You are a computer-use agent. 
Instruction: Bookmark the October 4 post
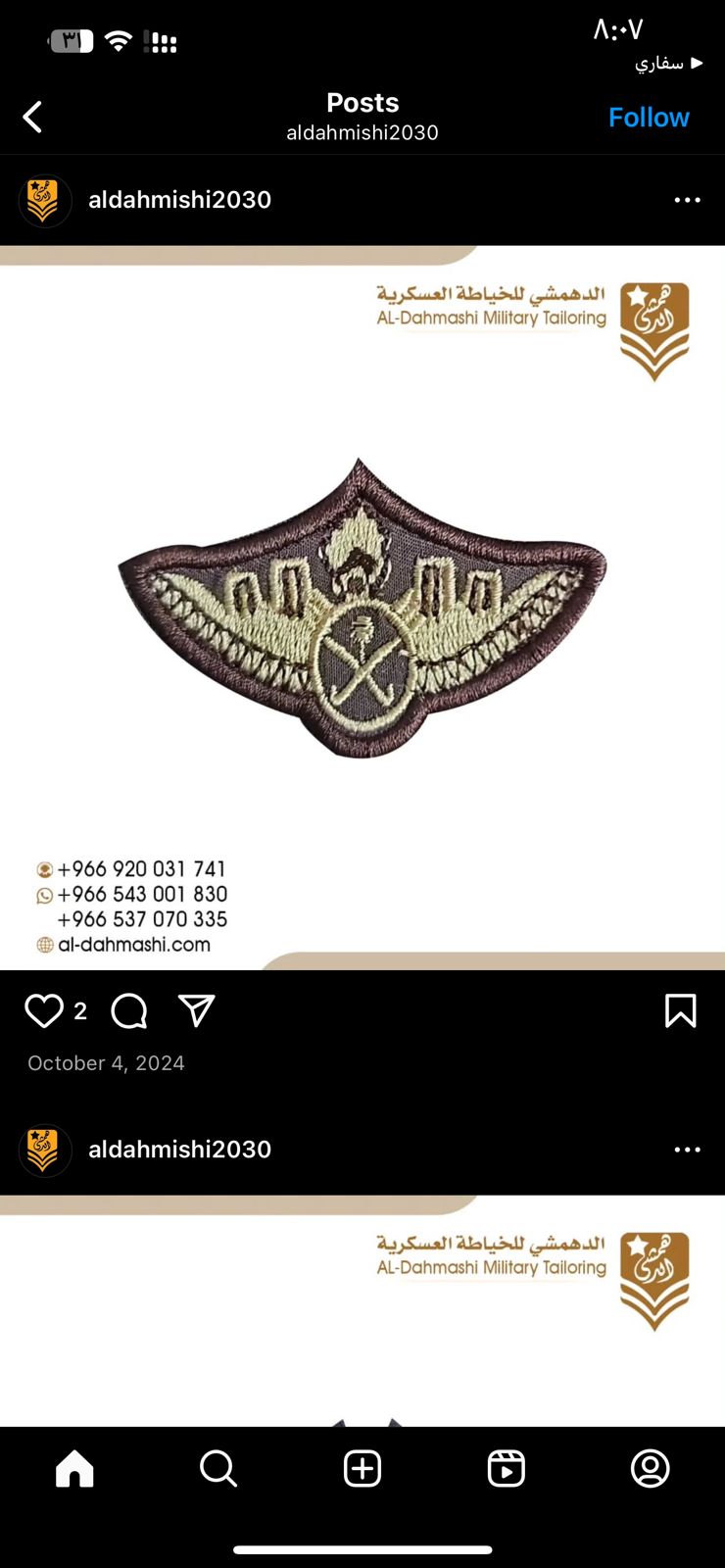681,1010
